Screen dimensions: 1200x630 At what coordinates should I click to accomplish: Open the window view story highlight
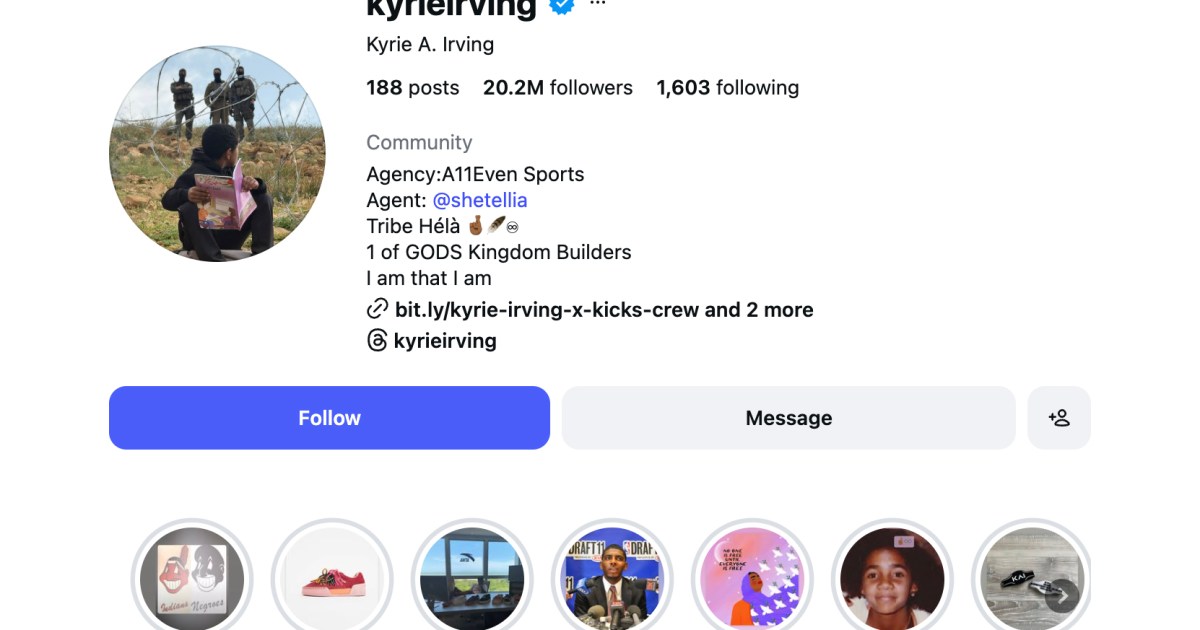coord(472,579)
